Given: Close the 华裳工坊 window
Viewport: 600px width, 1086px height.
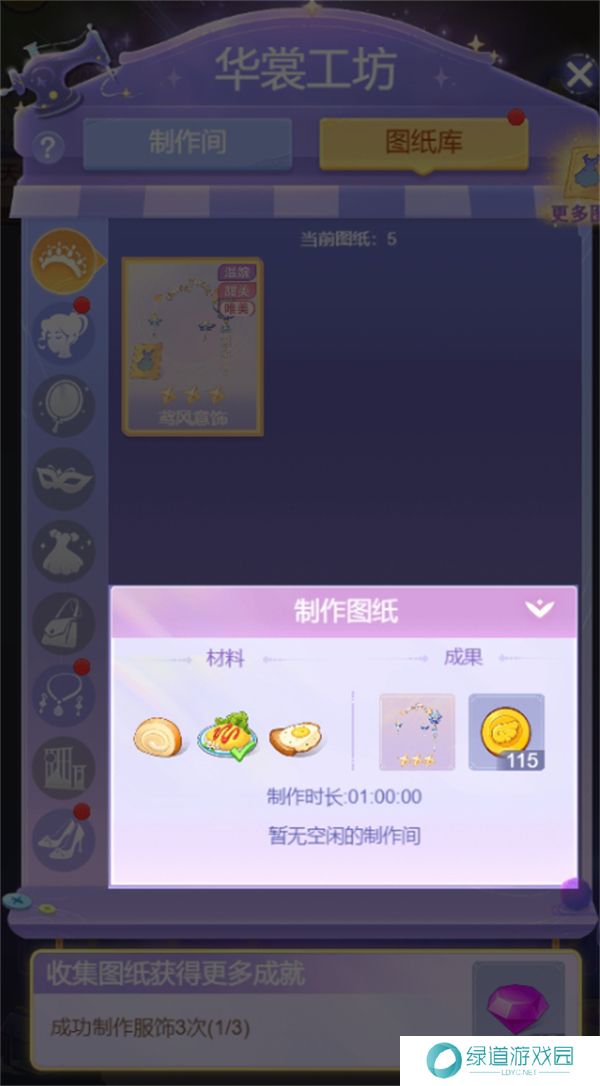Looking at the screenshot, I should [577, 75].
